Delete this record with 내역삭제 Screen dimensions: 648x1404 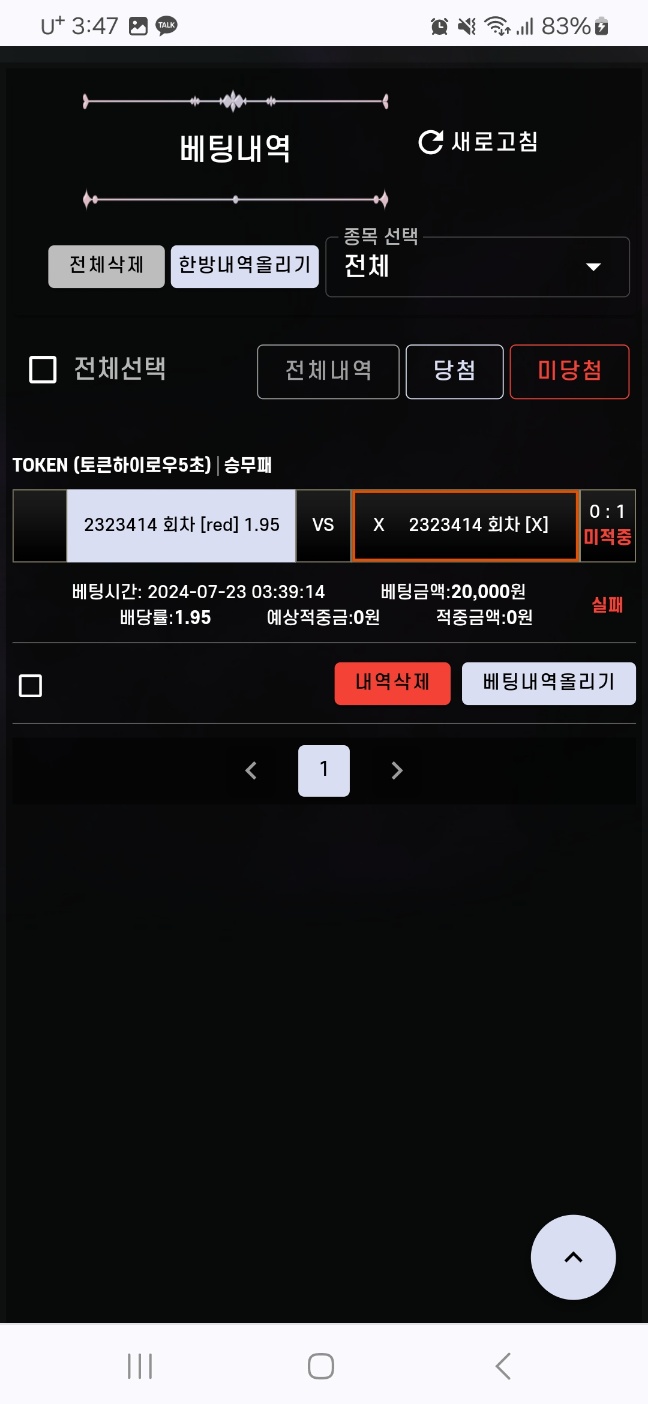[x=392, y=684]
